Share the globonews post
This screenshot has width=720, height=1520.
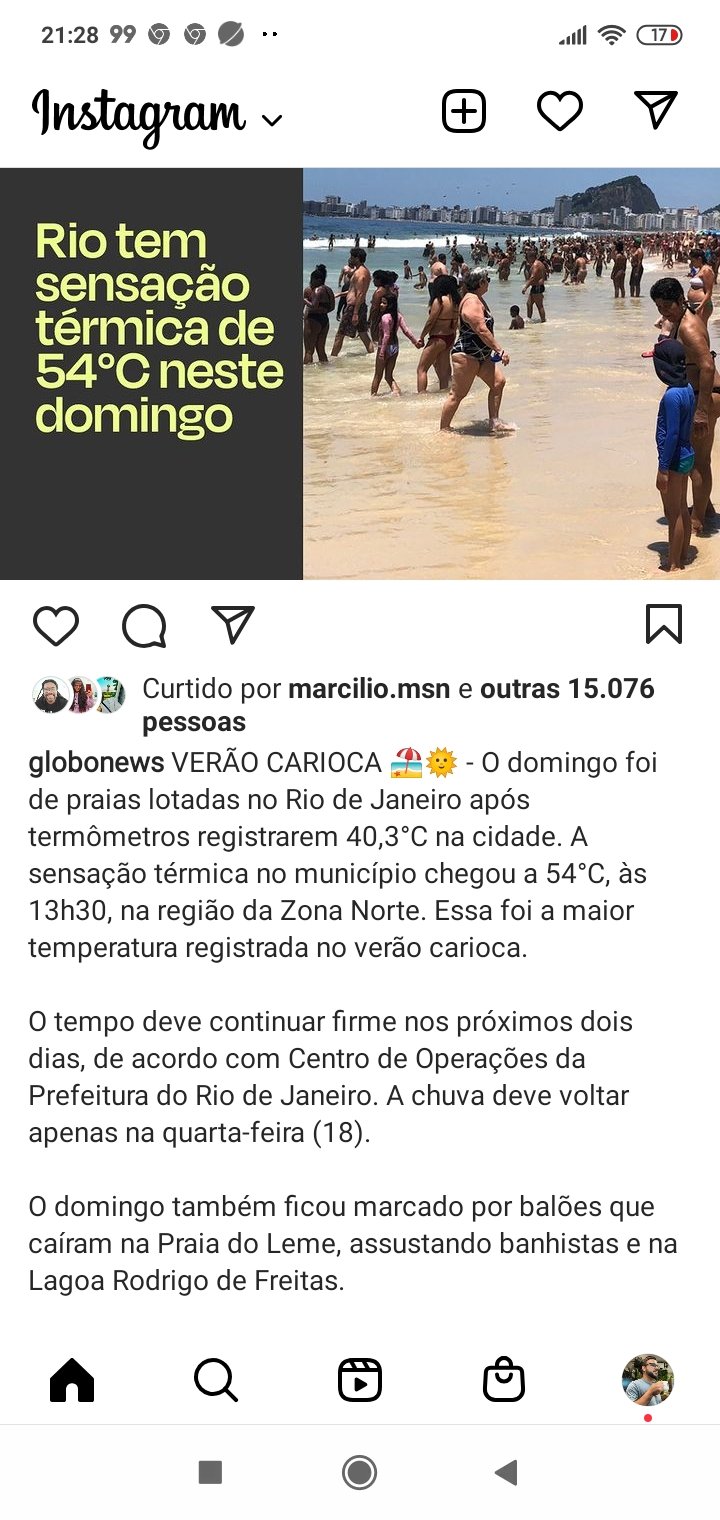click(233, 624)
